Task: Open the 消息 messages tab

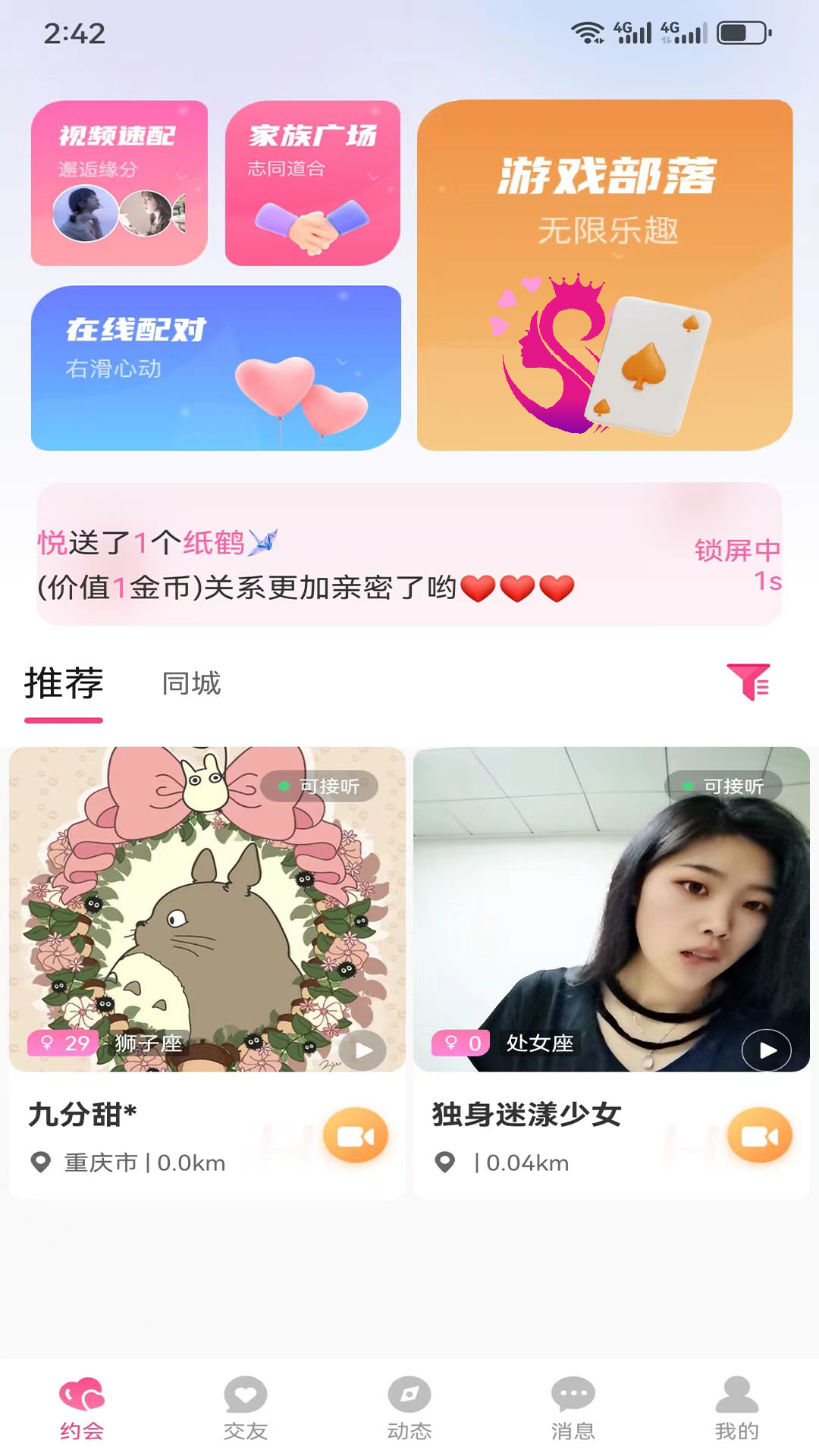Action: click(573, 1408)
